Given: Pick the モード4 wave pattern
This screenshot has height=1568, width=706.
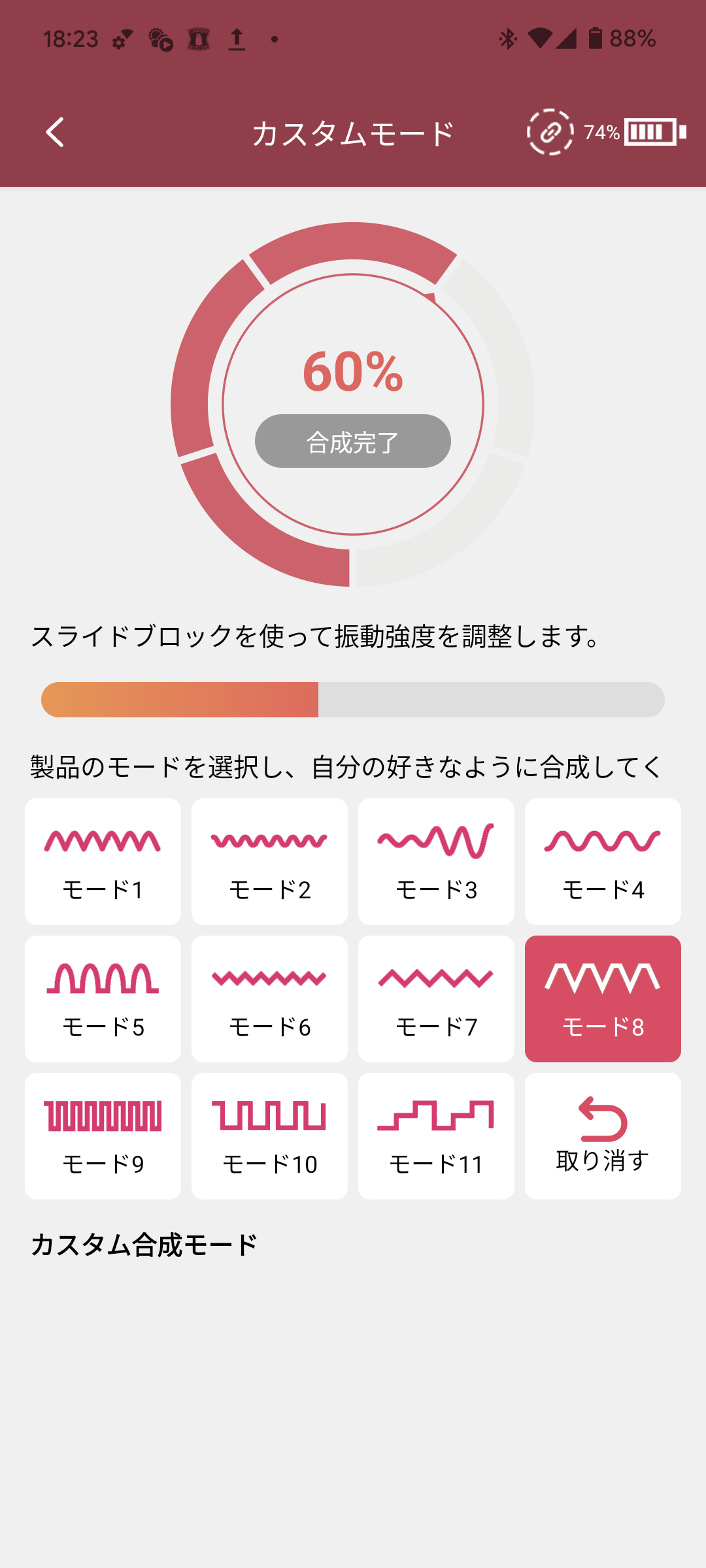Looking at the screenshot, I should tap(603, 862).
